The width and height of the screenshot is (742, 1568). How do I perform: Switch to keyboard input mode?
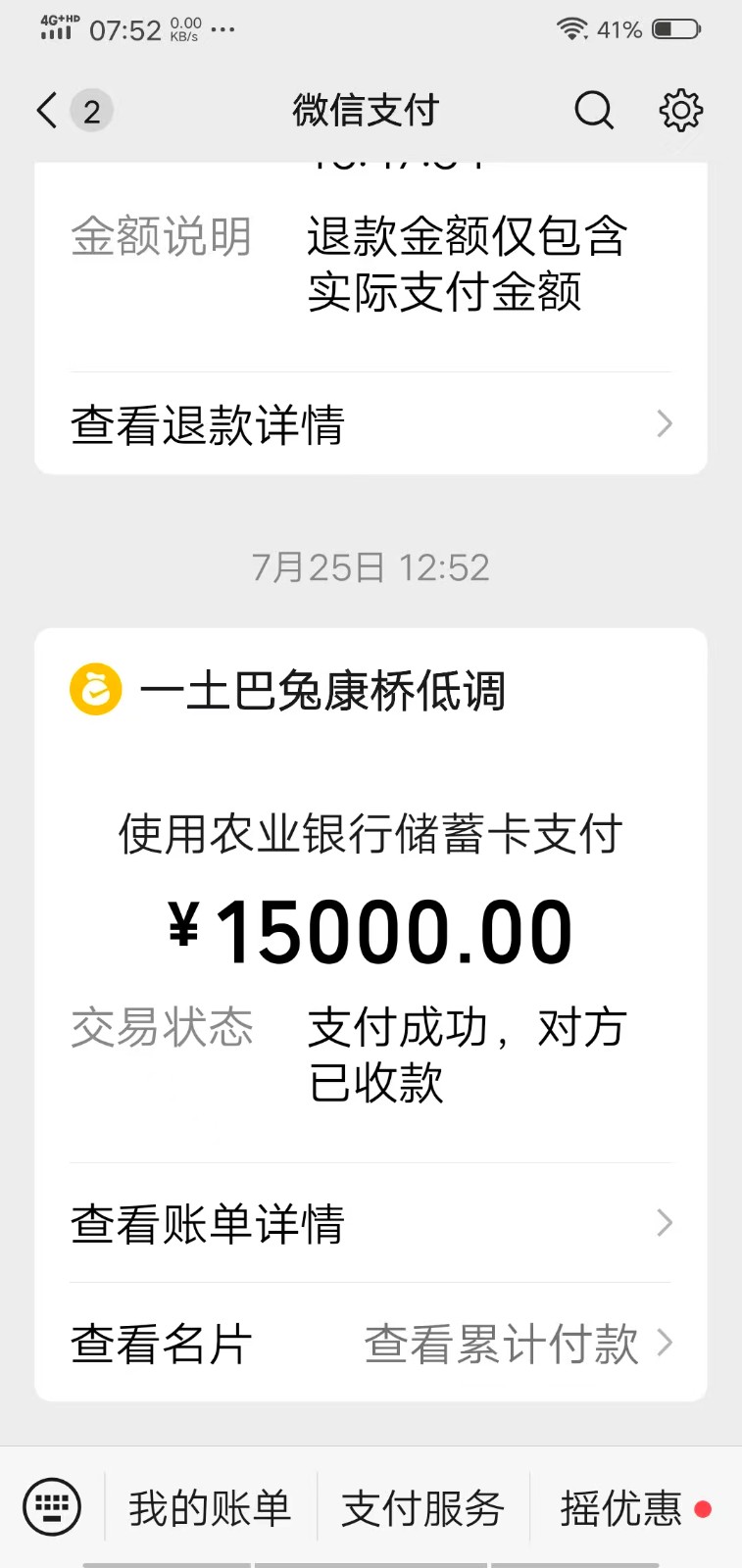[x=52, y=1507]
